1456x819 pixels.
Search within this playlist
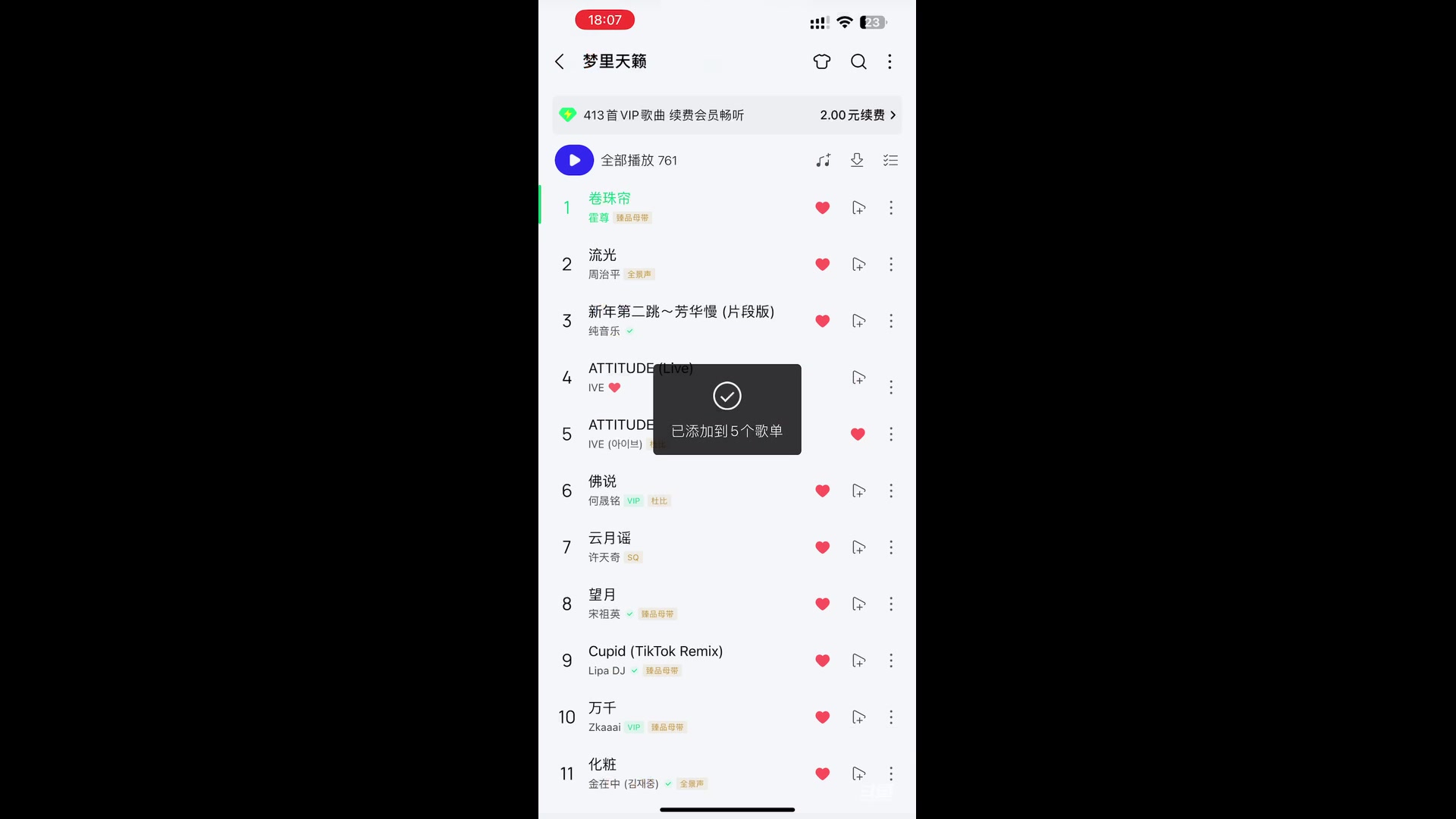(858, 61)
